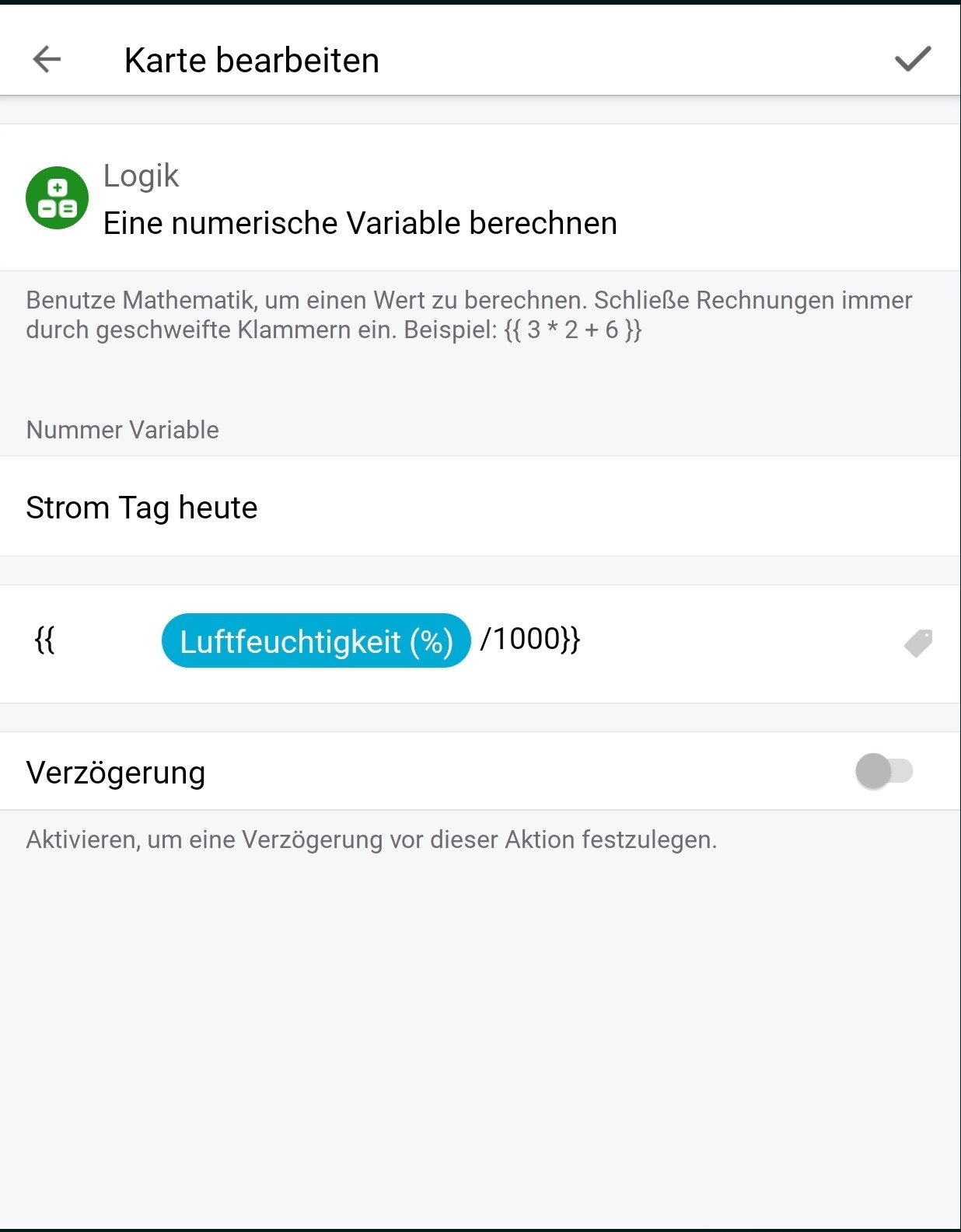Image resolution: width=961 pixels, height=1232 pixels.
Task: Open the Strom Tag heute variable selector
Action: [479, 507]
